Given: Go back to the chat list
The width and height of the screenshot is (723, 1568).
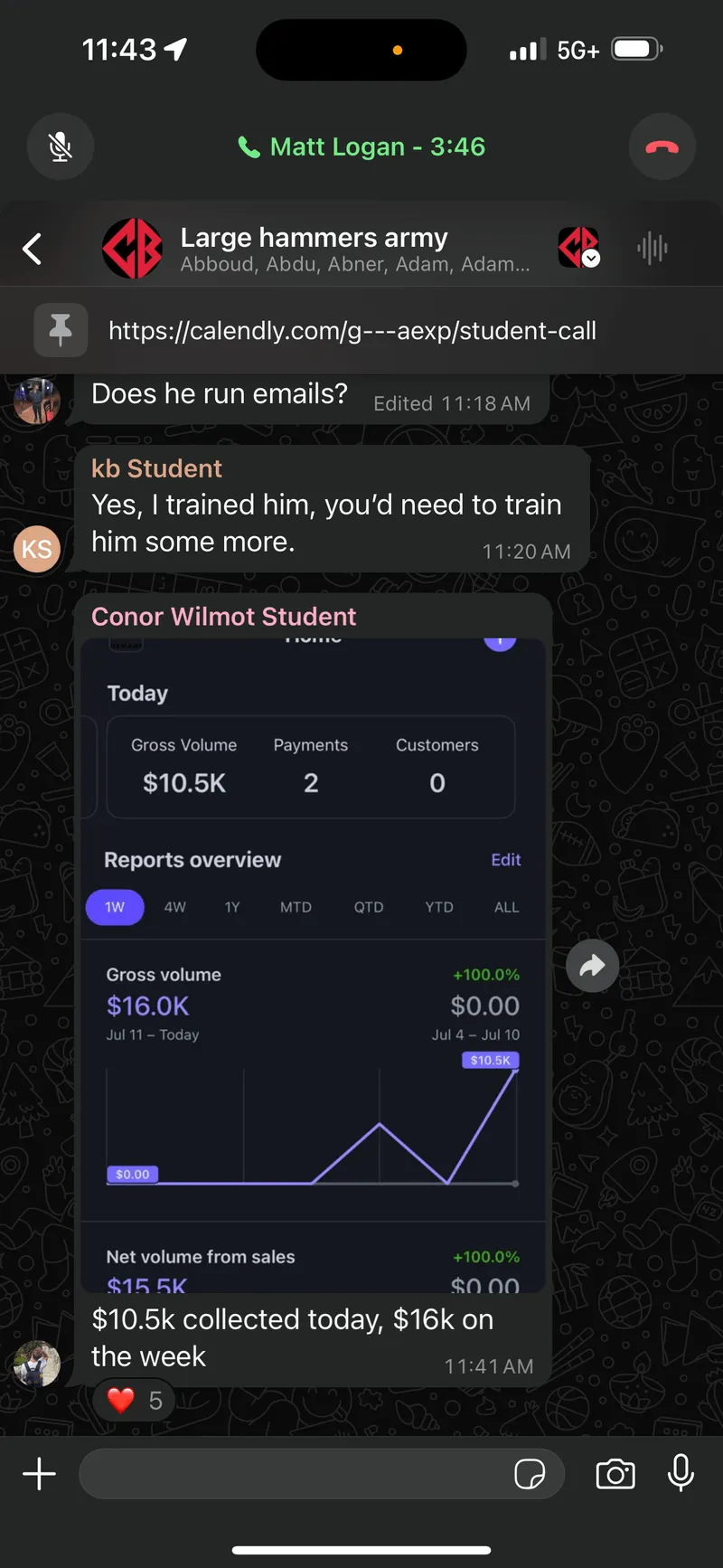Looking at the screenshot, I should click(33, 249).
